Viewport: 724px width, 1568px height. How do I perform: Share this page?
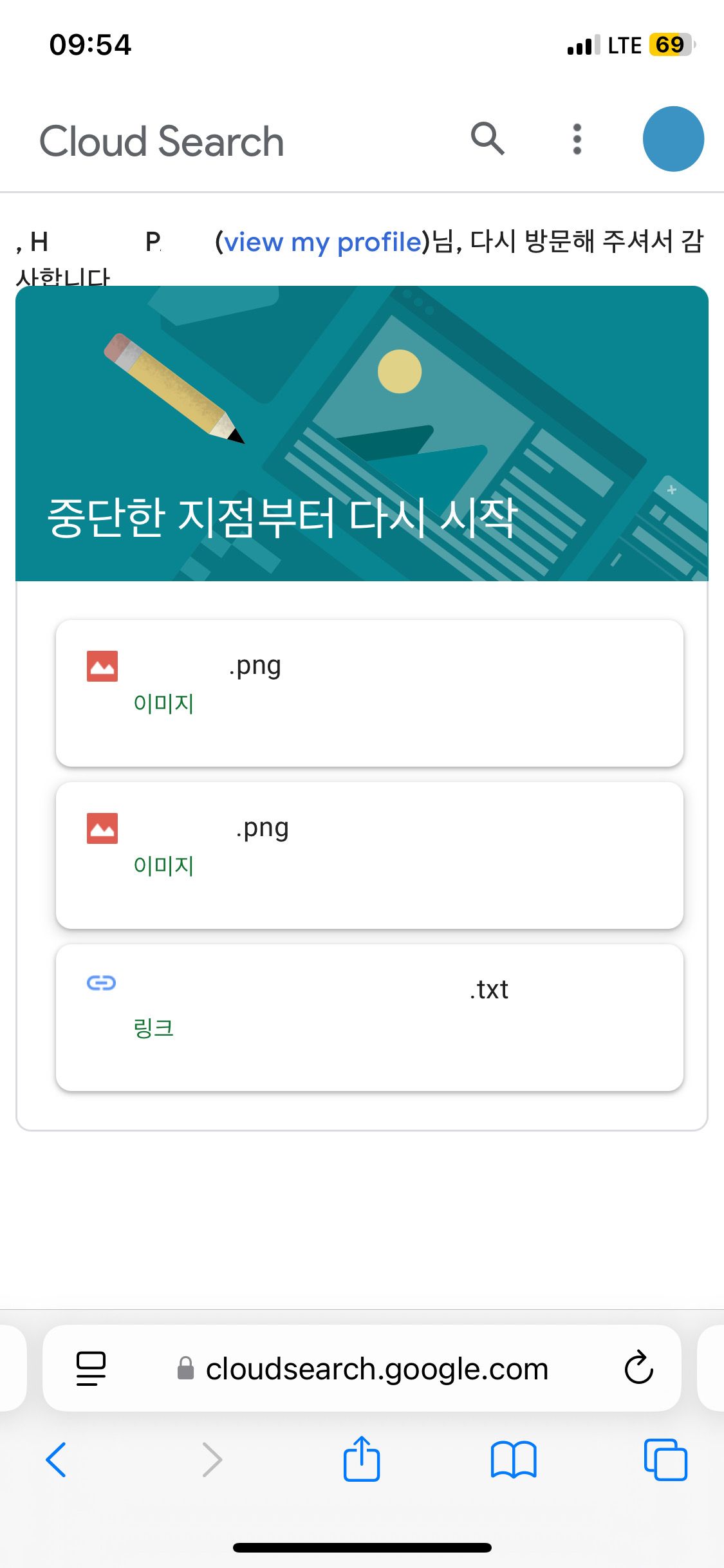pyautogui.click(x=362, y=1459)
